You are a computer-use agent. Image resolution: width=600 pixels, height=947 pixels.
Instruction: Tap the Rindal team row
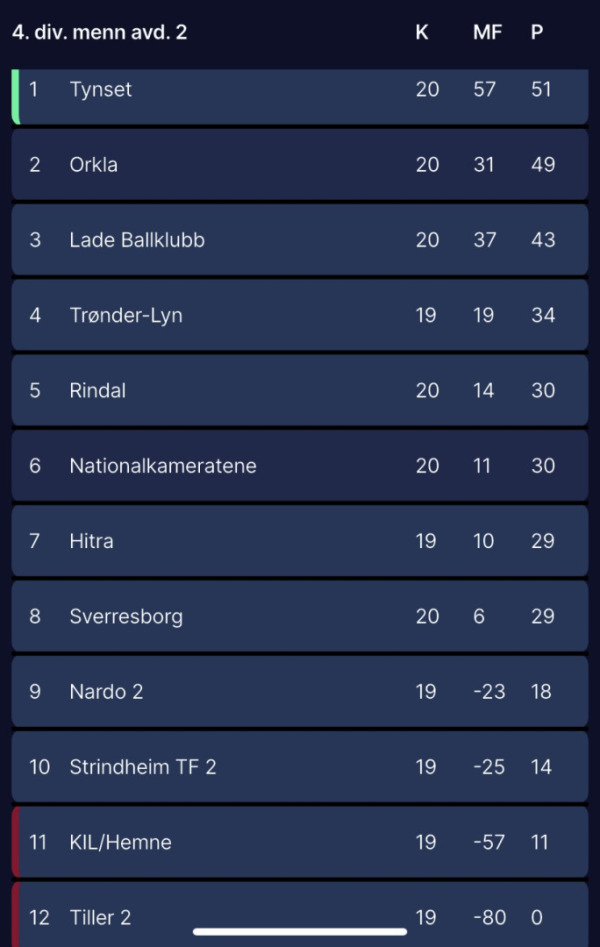[300, 391]
